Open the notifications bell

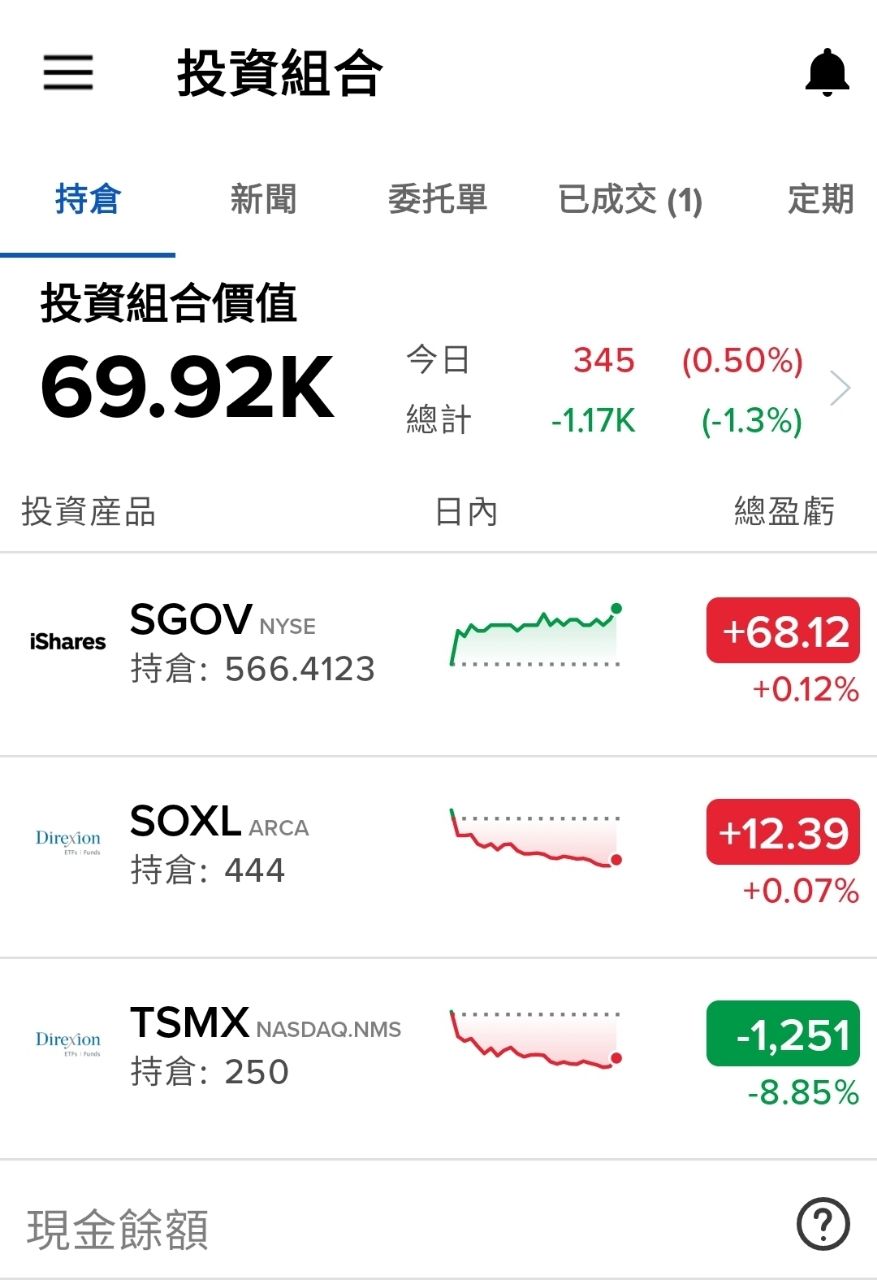tap(826, 73)
